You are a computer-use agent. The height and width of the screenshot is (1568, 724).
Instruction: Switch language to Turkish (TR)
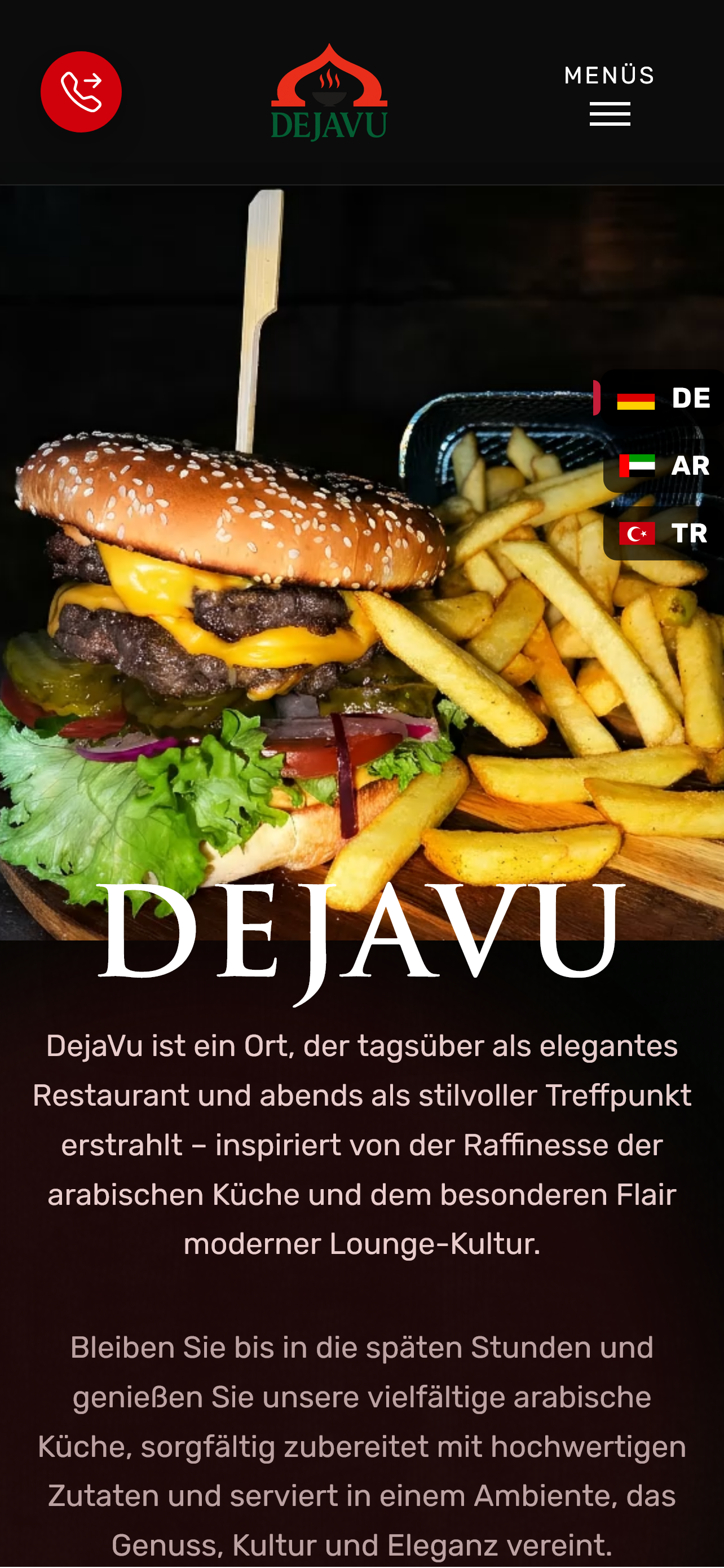(x=664, y=534)
